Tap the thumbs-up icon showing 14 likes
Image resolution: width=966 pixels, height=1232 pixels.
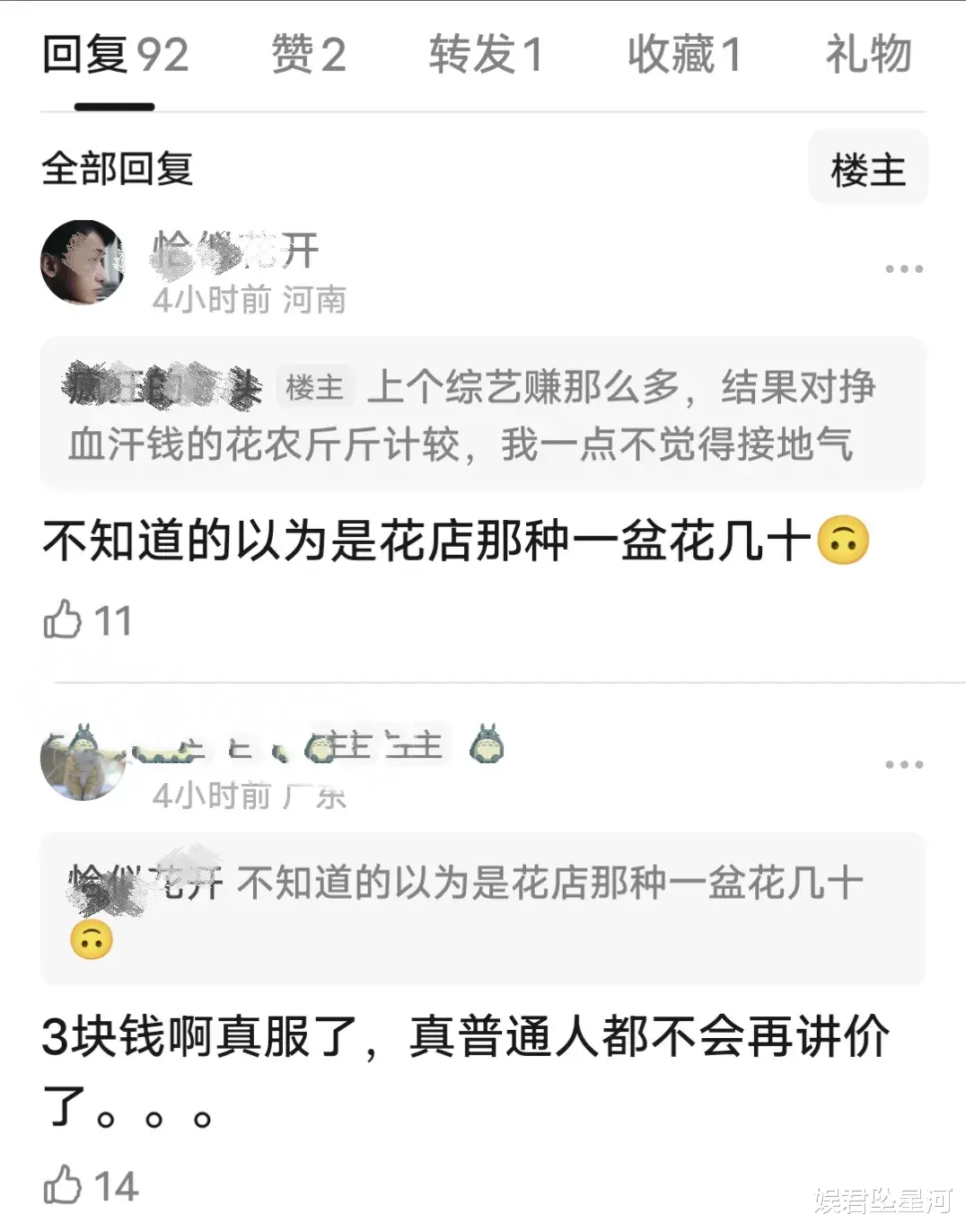64,1184
